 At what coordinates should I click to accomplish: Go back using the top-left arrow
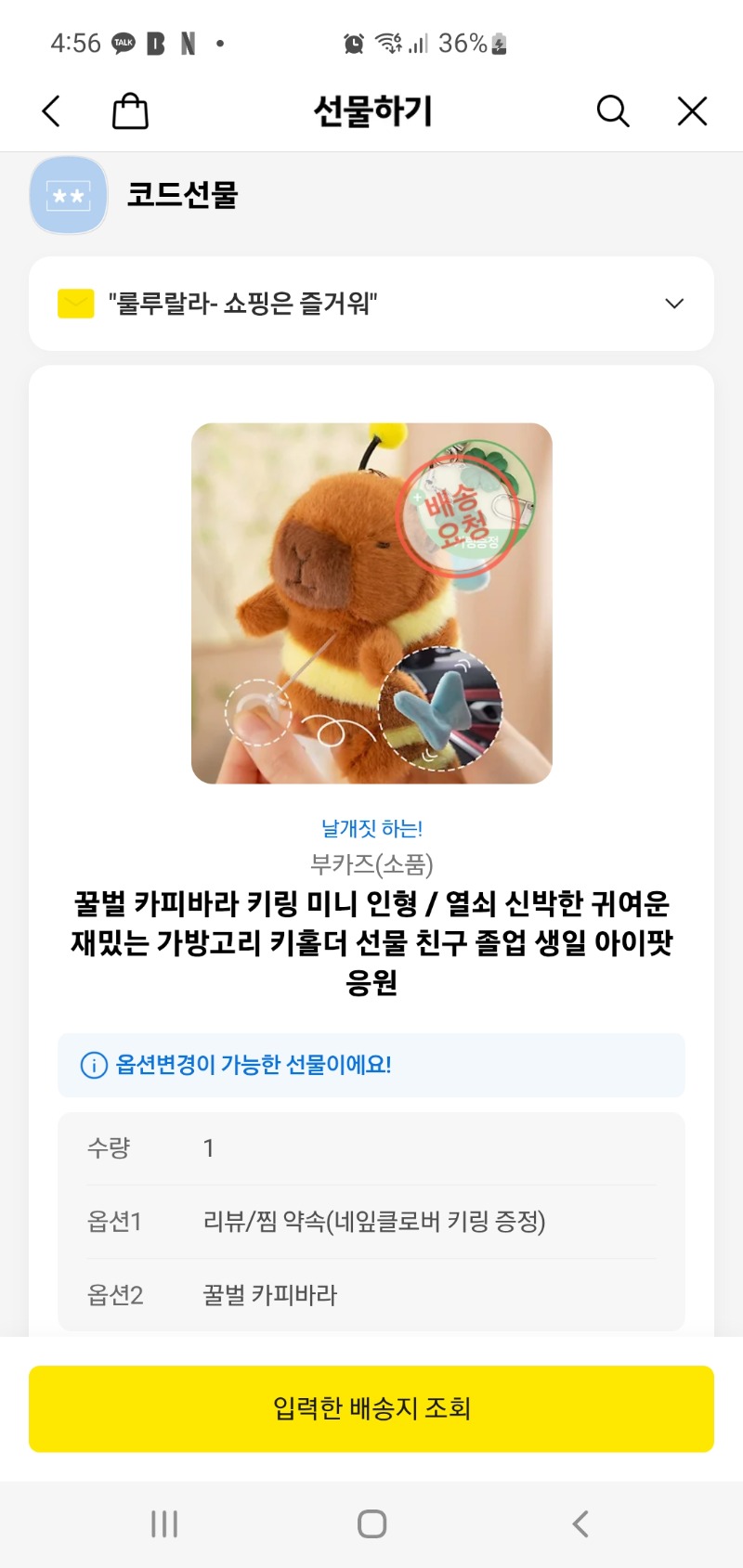52,111
